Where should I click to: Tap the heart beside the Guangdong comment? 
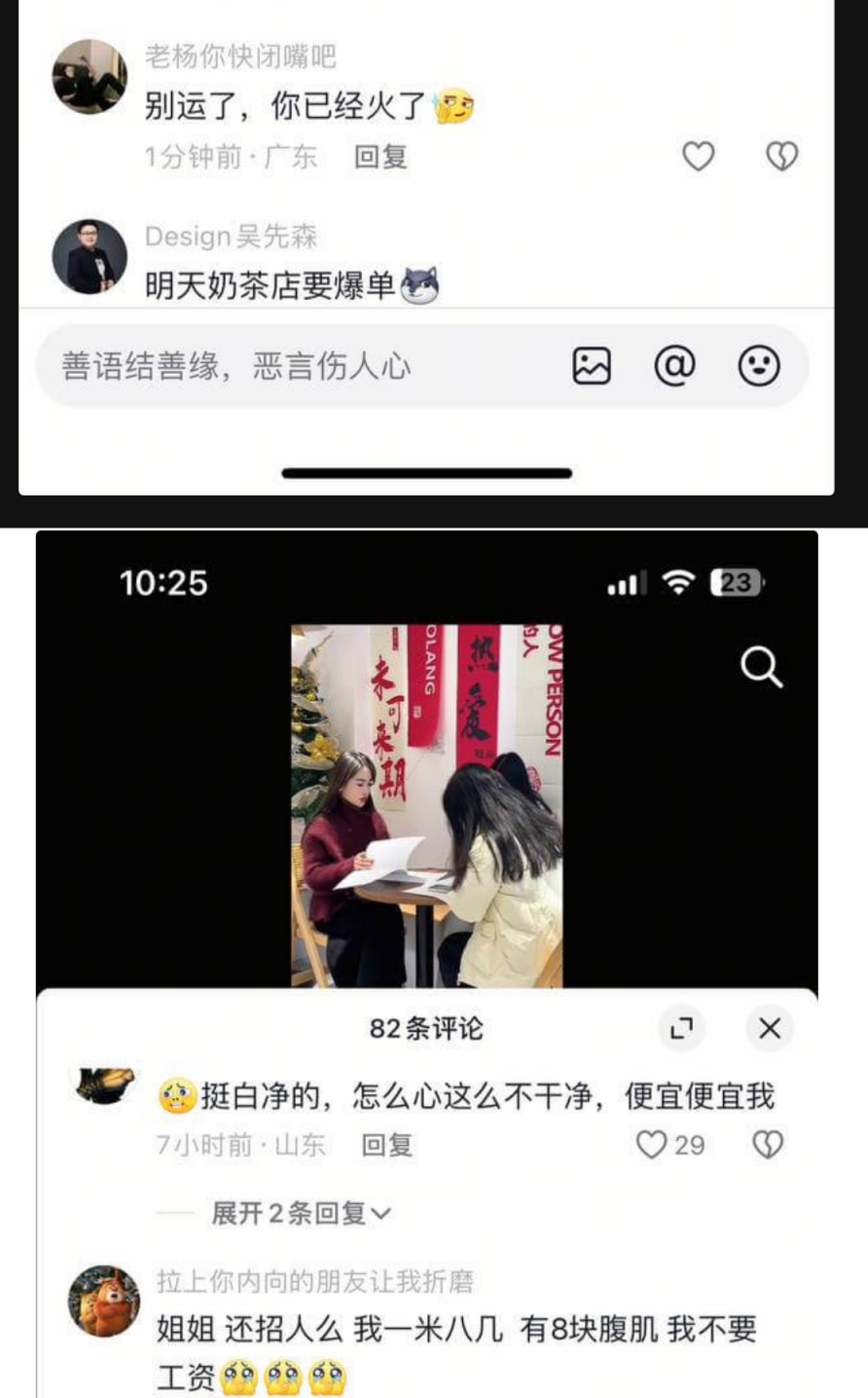[698, 155]
